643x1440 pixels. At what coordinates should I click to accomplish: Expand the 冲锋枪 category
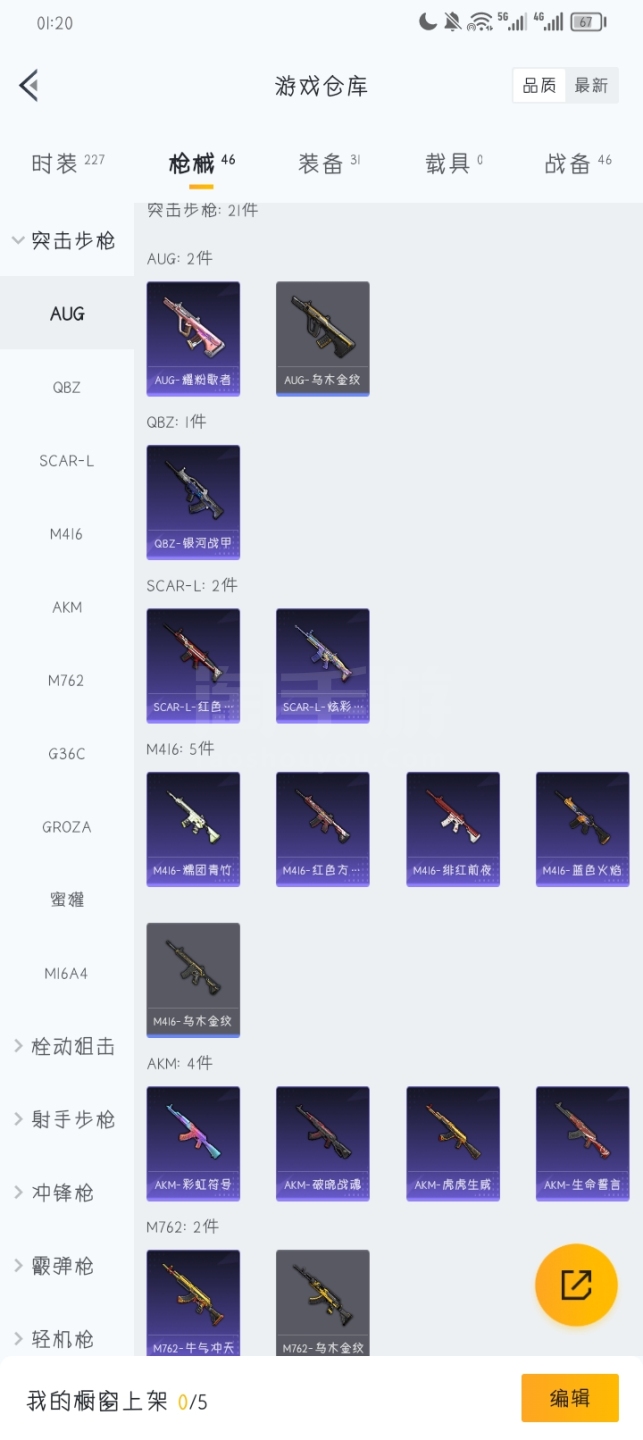tap(66, 1193)
